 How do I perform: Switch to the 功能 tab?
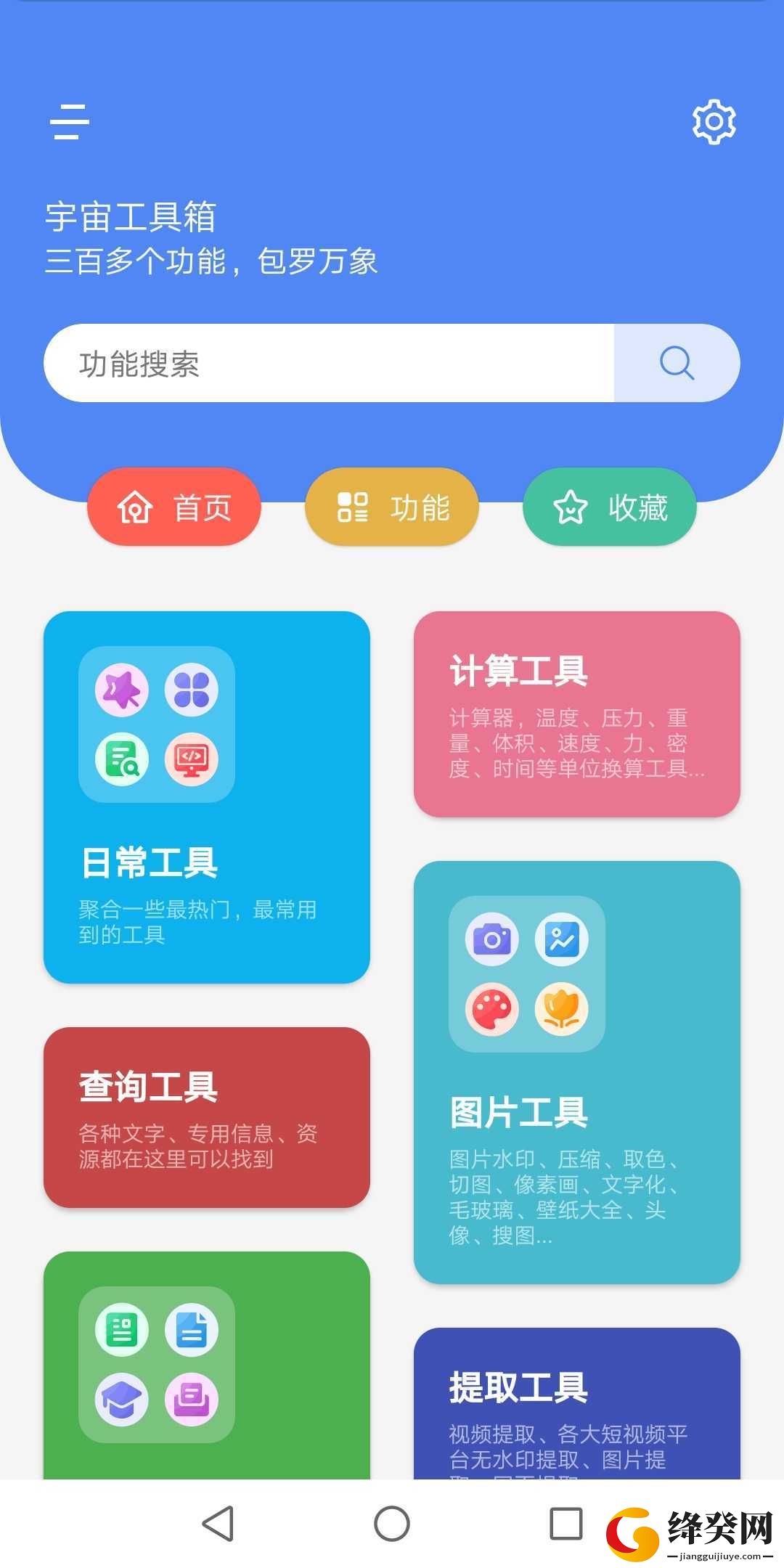click(x=392, y=507)
